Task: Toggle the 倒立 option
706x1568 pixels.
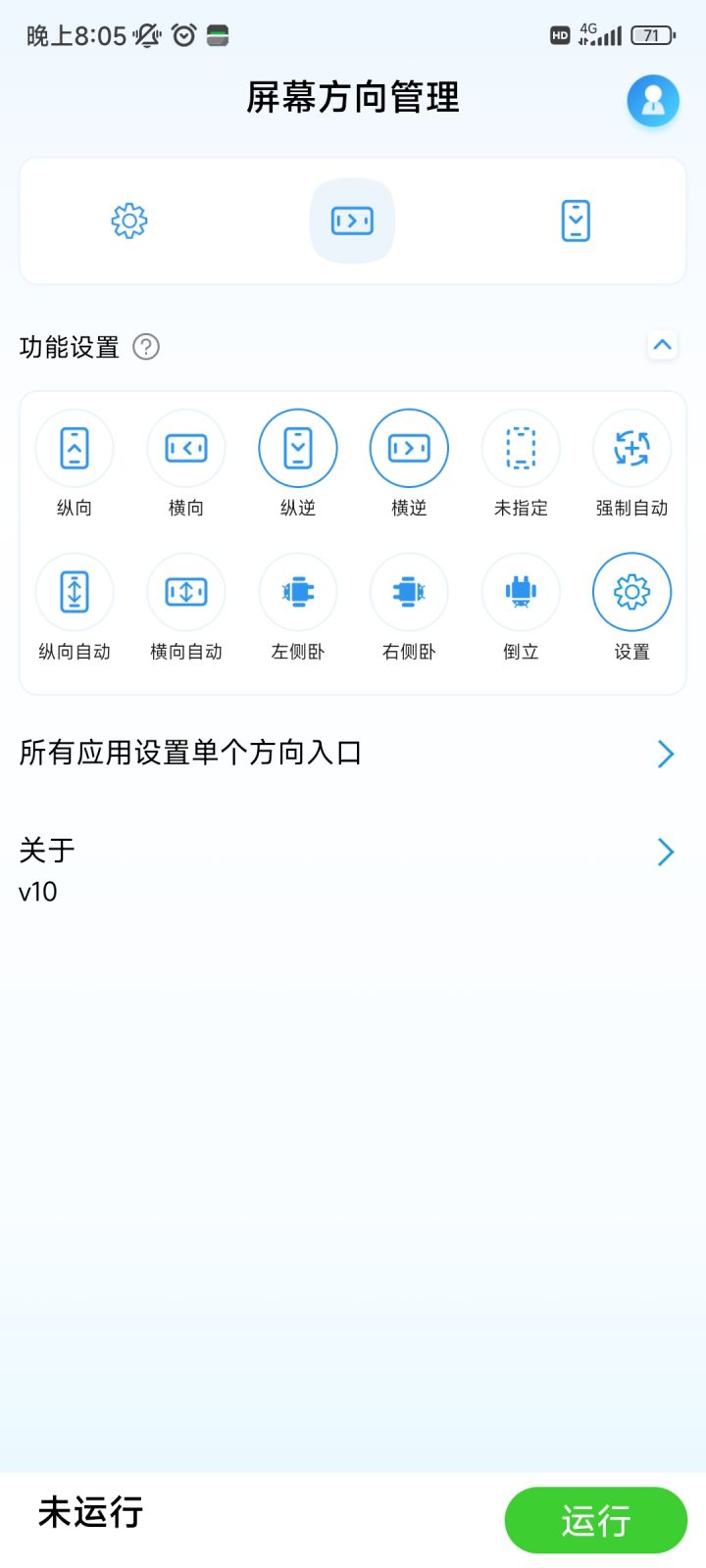Action: 521,593
